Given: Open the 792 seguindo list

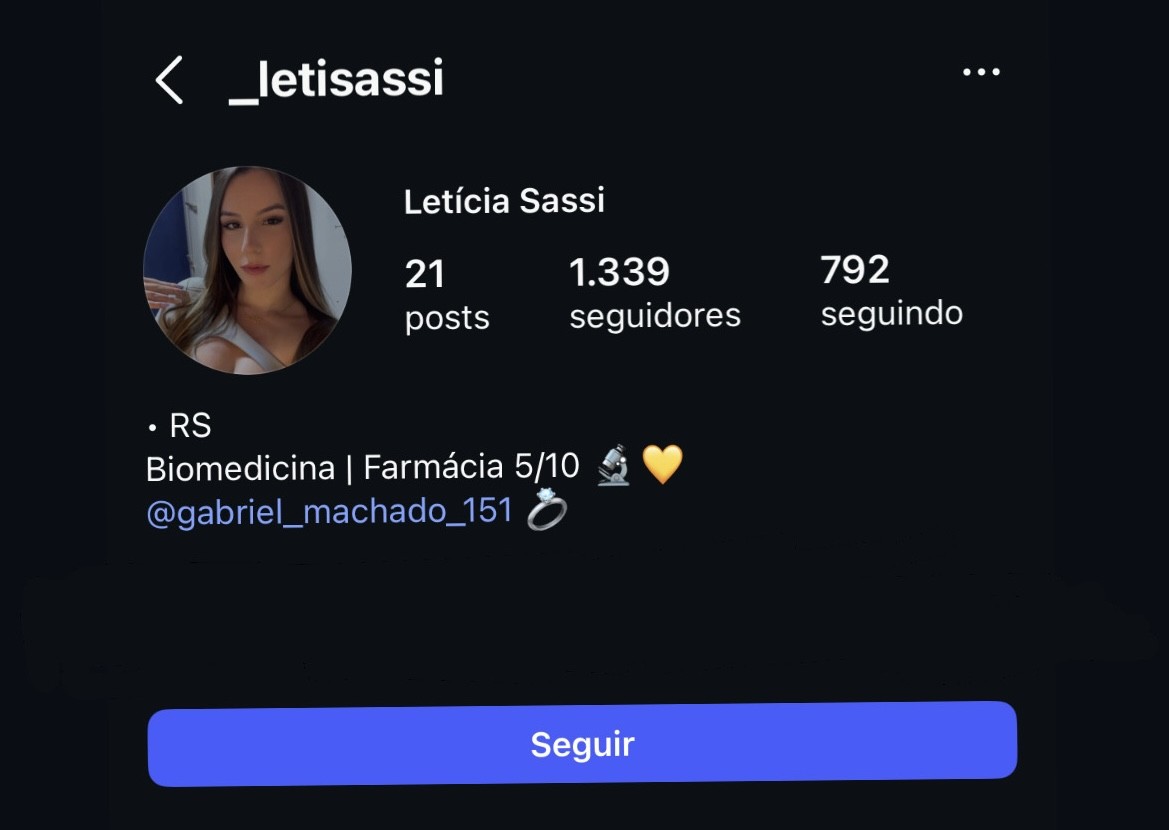Looking at the screenshot, I should [x=891, y=290].
